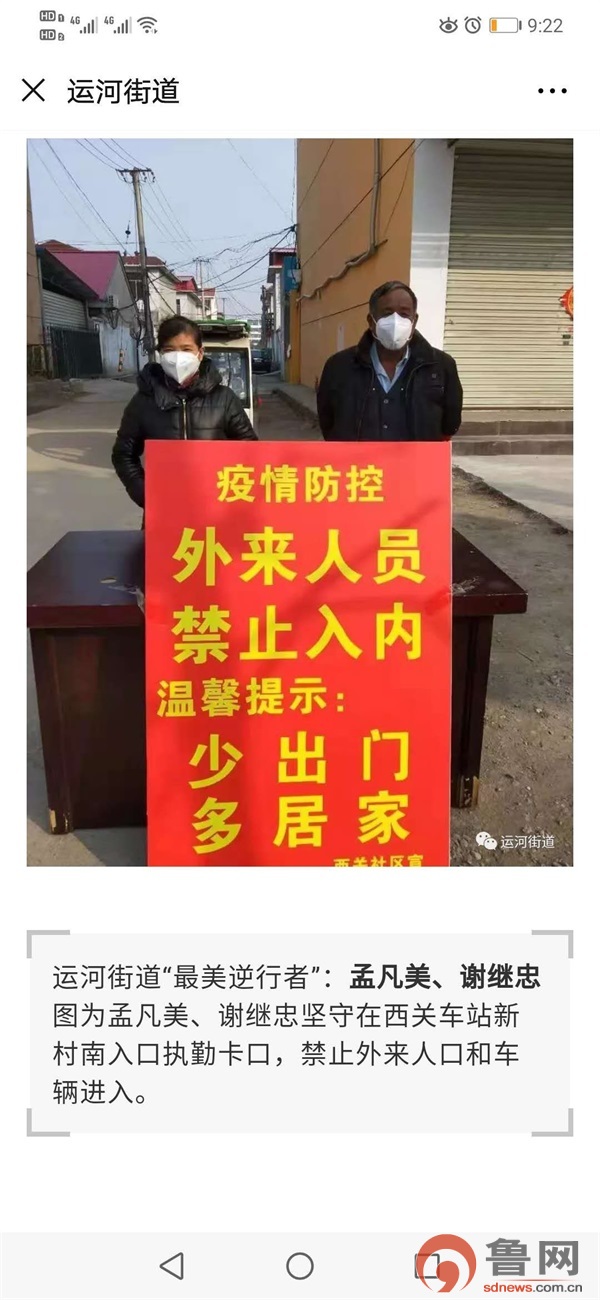600x1300 pixels.
Task: Open the three-dot overflow menu
Action: coord(552,91)
